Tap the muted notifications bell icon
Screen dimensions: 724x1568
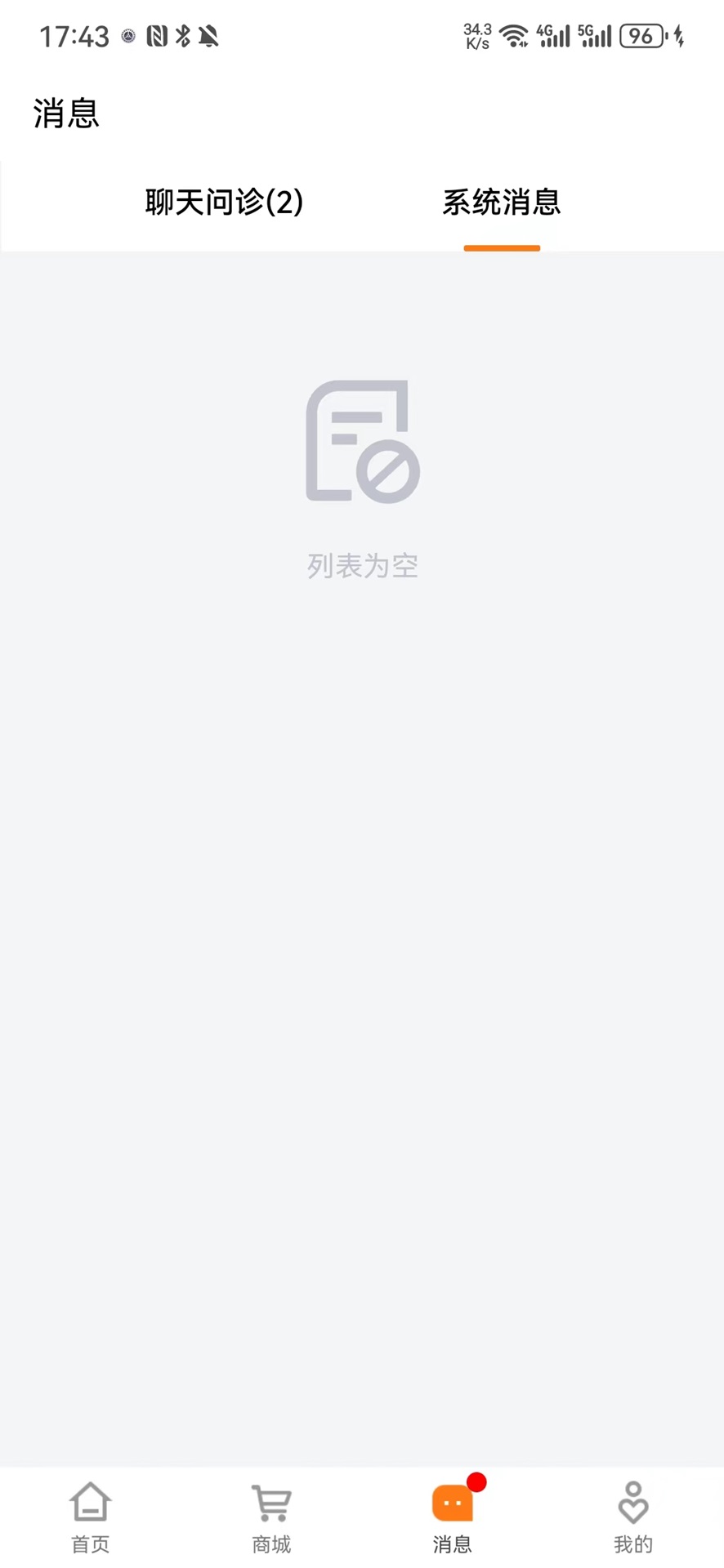207,35
